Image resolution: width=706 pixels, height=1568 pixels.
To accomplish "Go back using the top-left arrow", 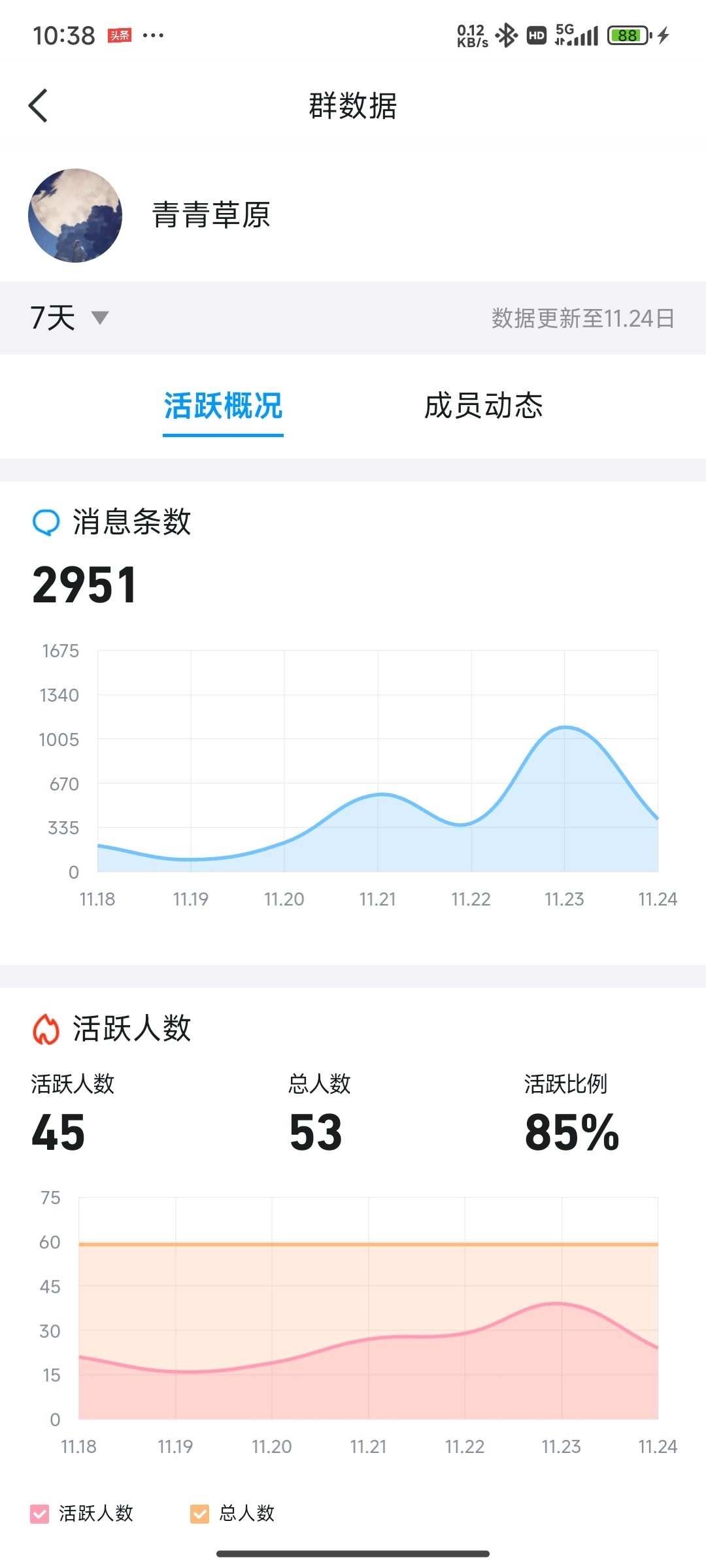I will coord(39,106).
